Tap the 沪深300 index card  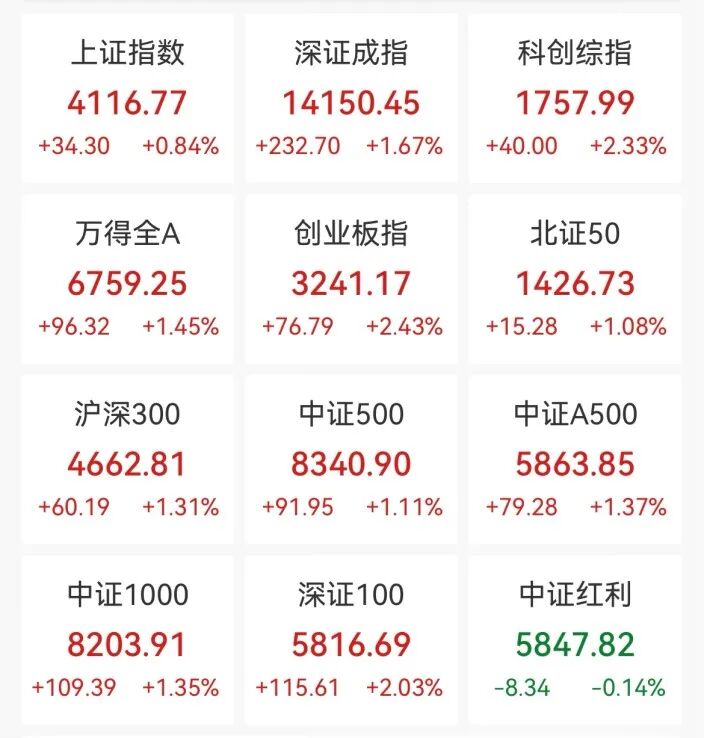tap(127, 459)
